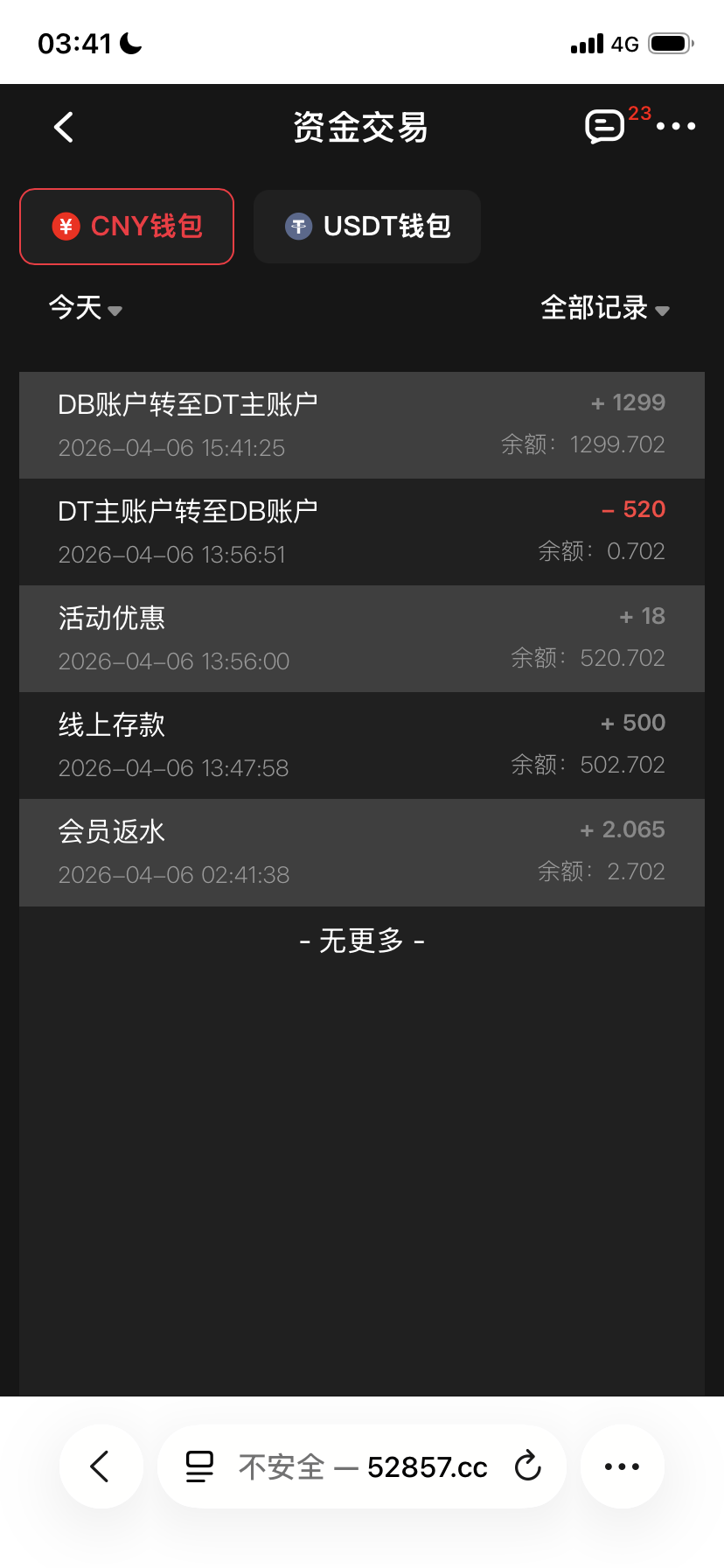Open the 线上存款 deposit record entry
Screen dimensions: 724x1568
point(362,745)
